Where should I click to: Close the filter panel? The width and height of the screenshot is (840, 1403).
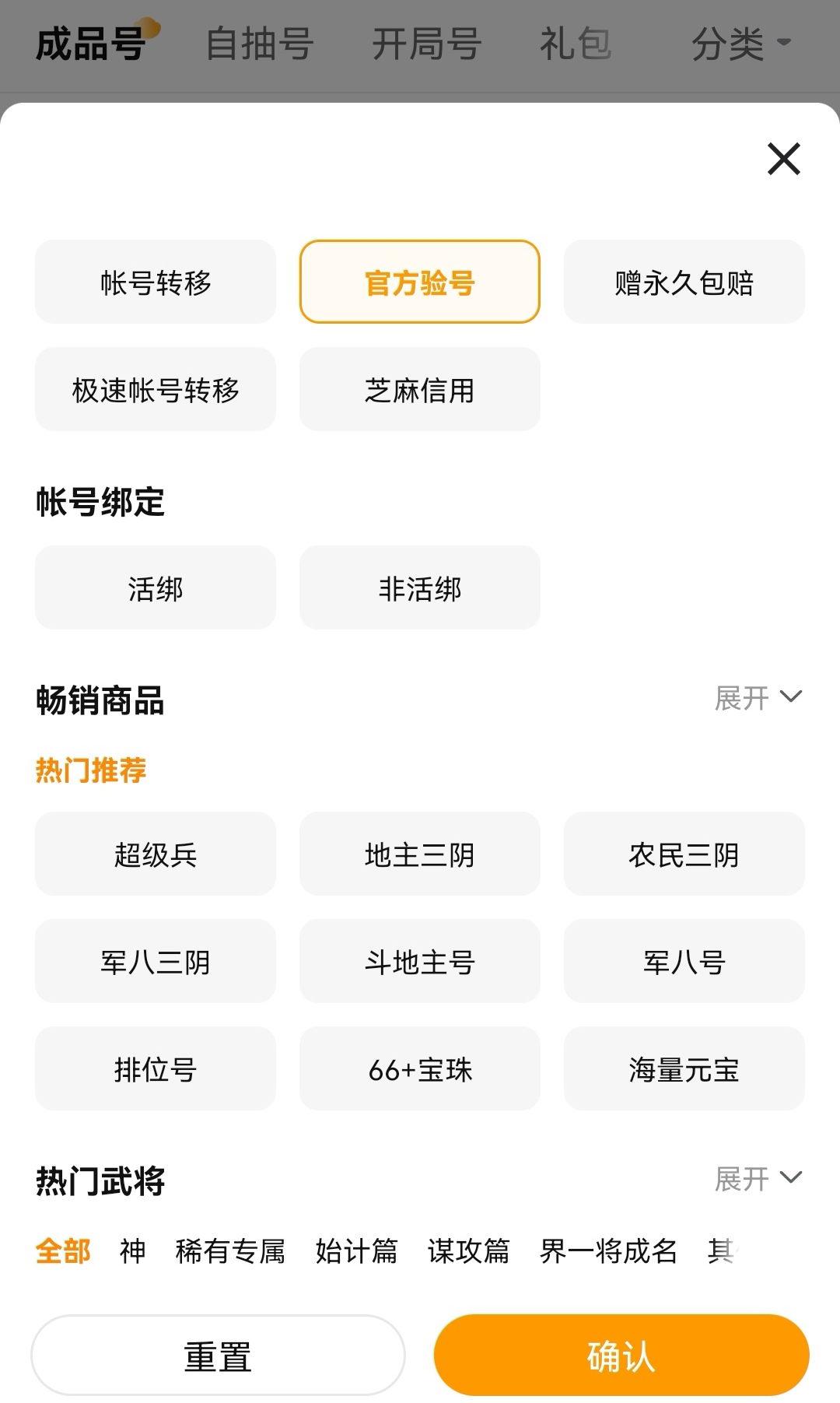tap(783, 159)
